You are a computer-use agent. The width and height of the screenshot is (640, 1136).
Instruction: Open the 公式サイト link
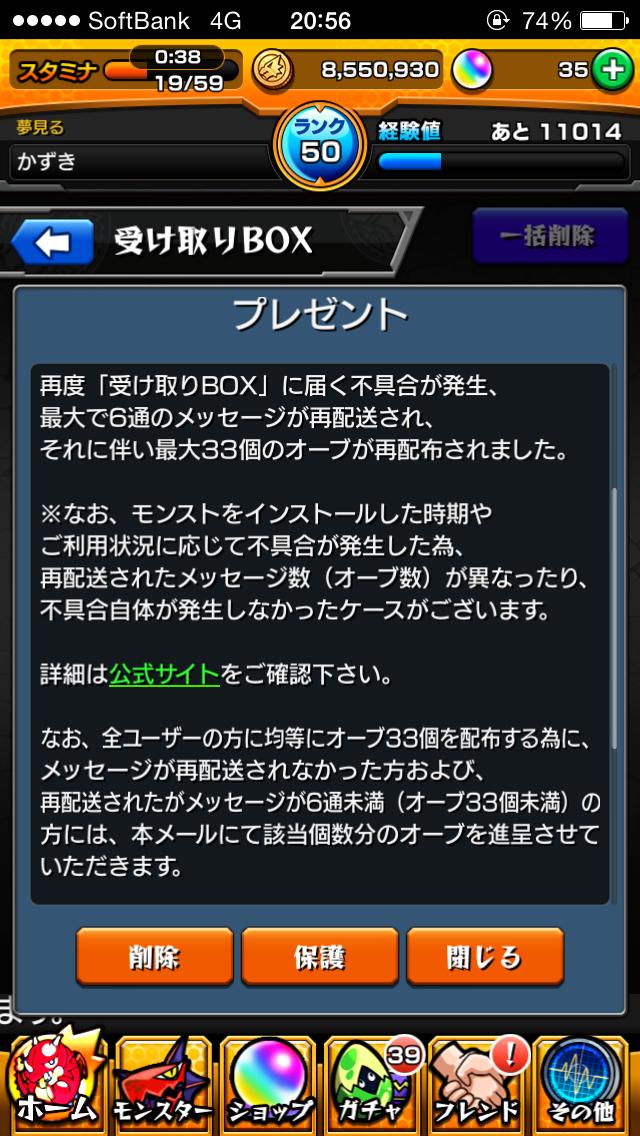[x=165, y=674]
